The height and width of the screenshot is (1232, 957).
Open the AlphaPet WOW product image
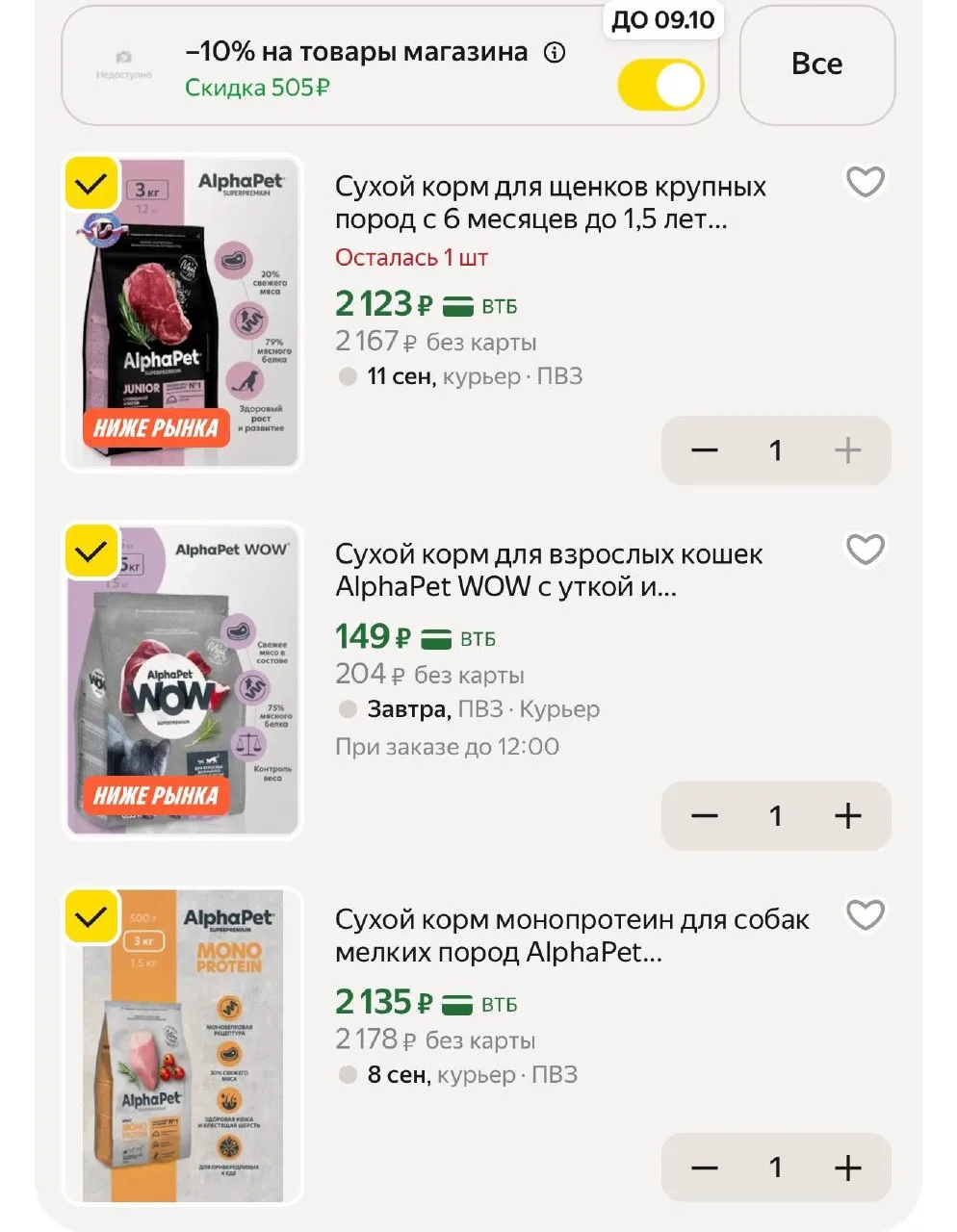[182, 680]
